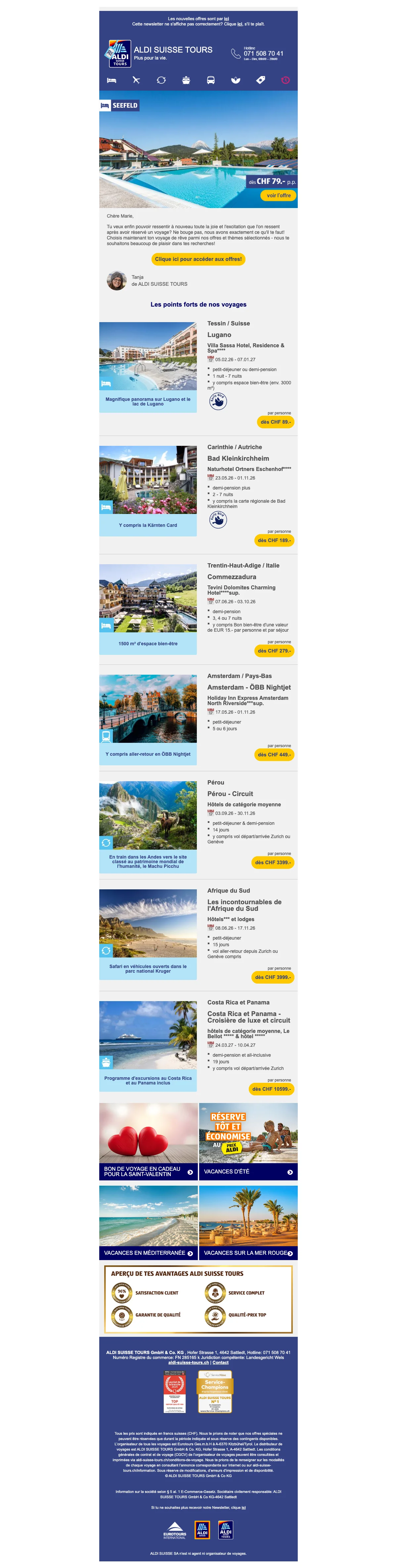Open Vacances sur la Mer Rouge tile

[248, 1253]
